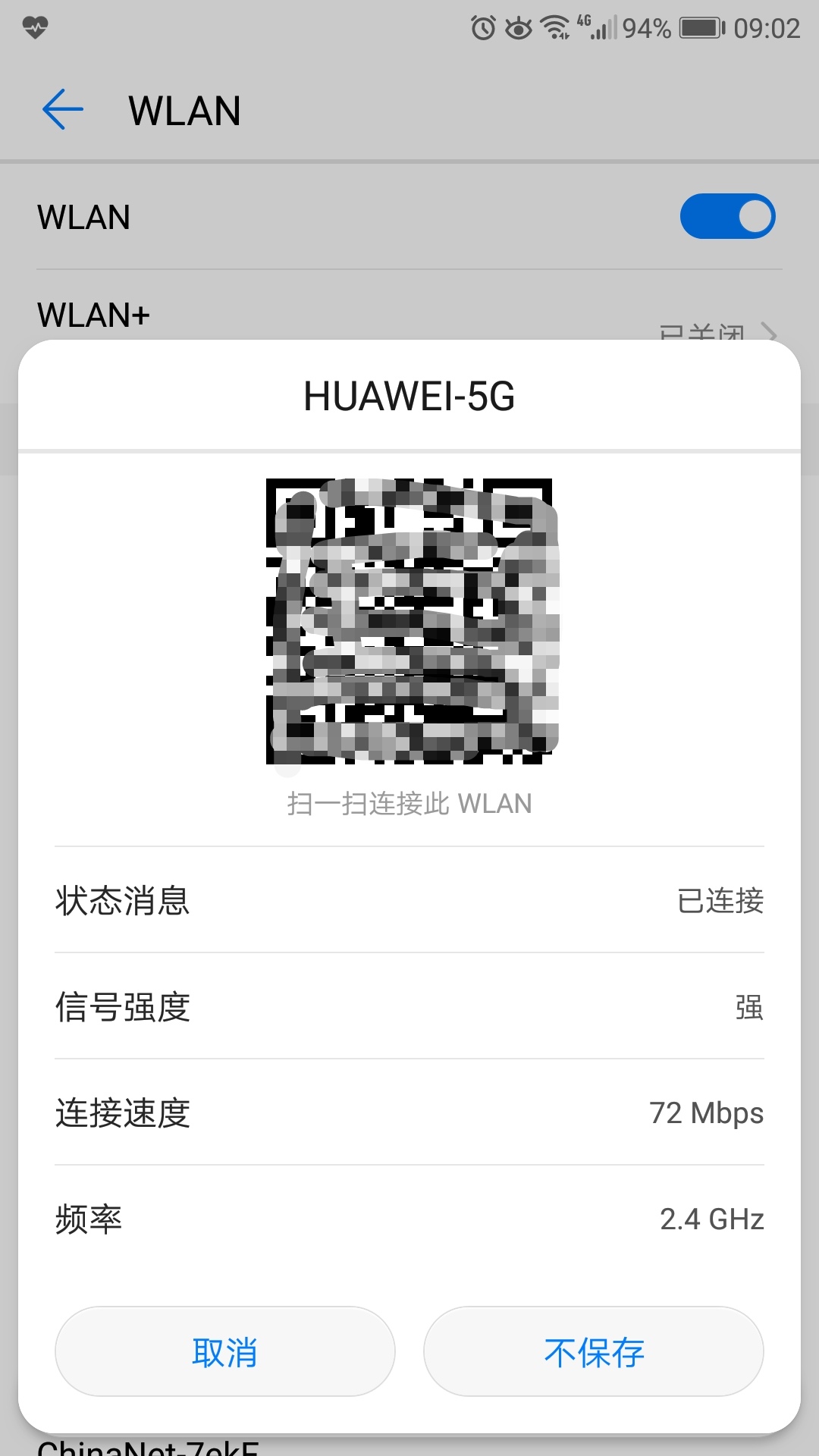Select the HUAWEI-5G dialog title
This screenshot has width=819, height=1456.
[409, 396]
